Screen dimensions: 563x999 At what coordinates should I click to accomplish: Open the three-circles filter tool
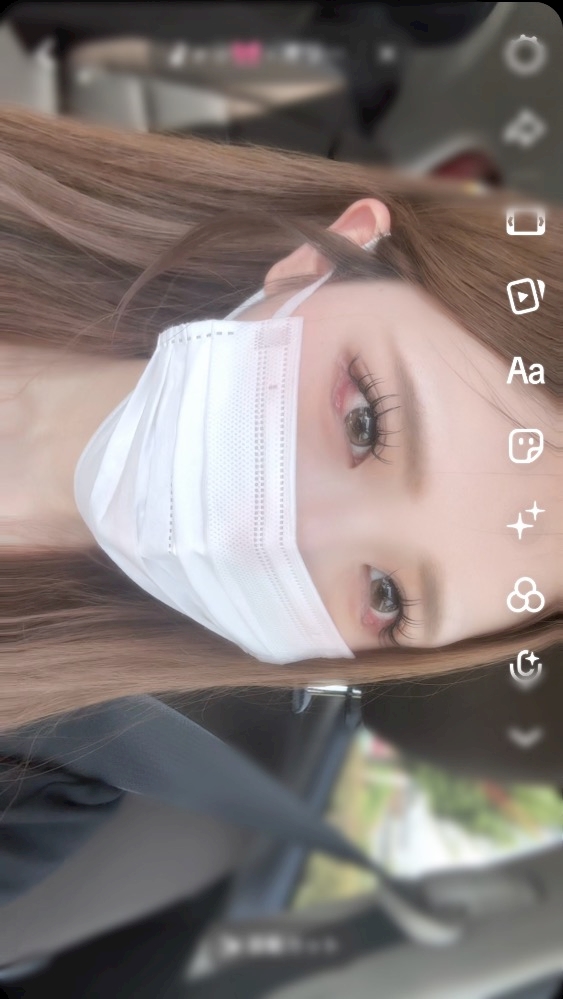coord(525,595)
